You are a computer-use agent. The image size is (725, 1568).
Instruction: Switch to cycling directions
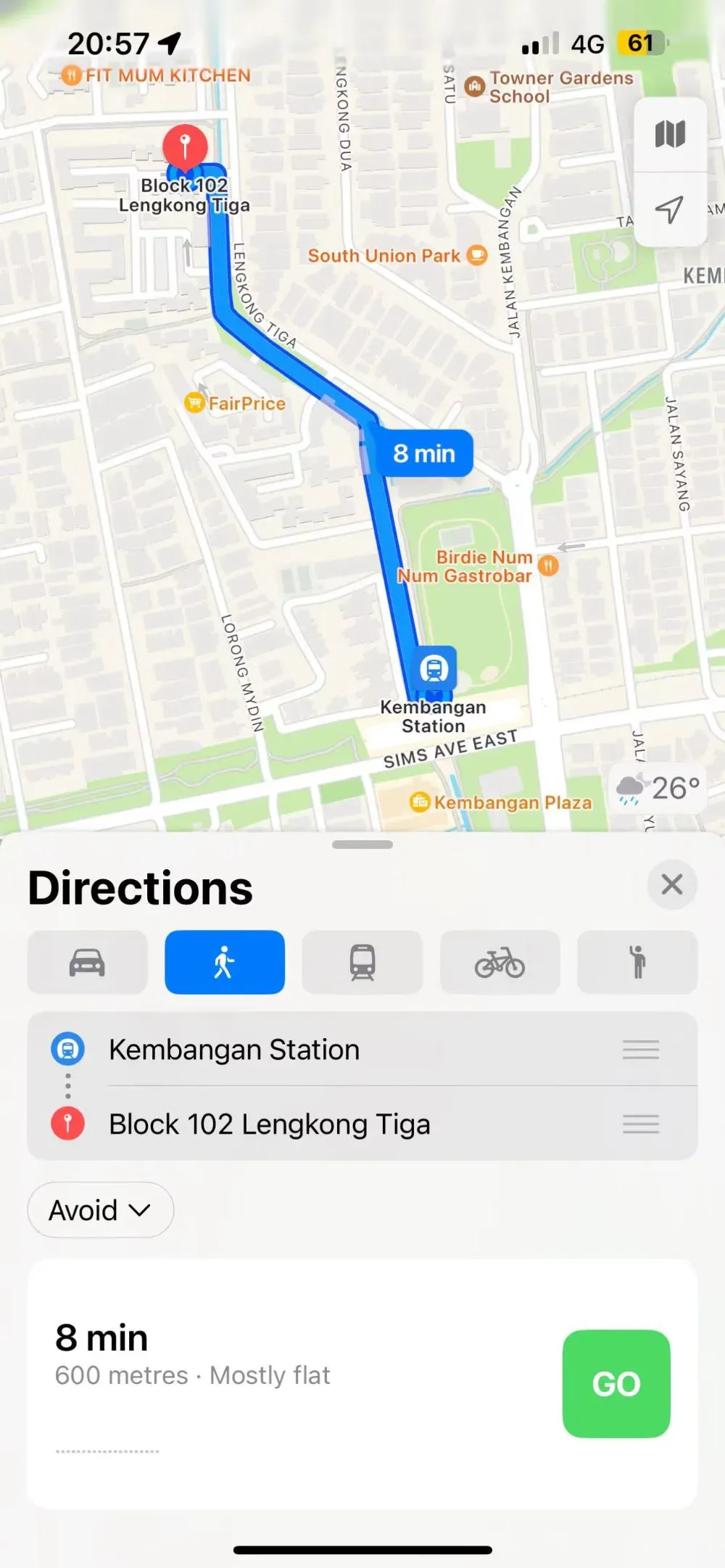500,962
